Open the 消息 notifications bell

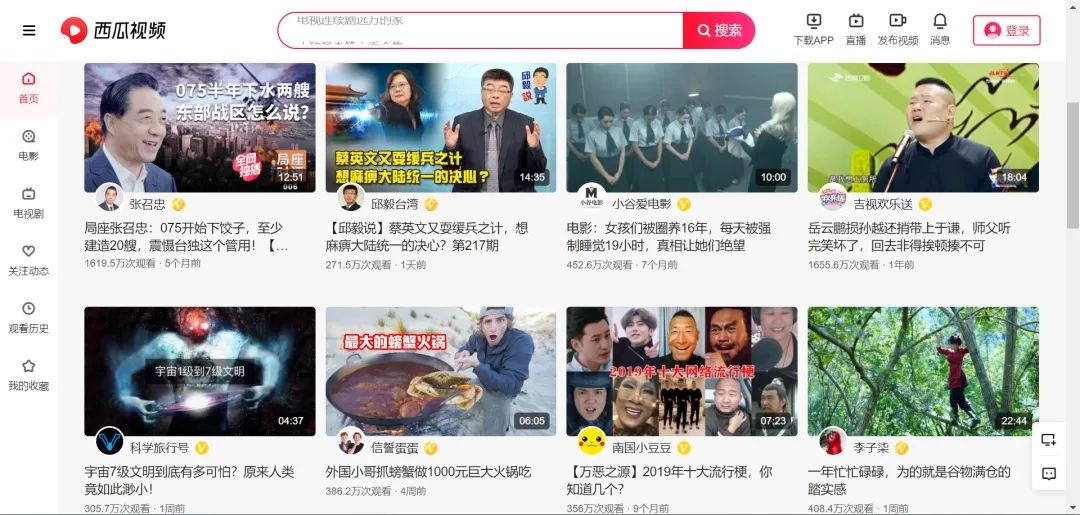[x=940, y=29]
